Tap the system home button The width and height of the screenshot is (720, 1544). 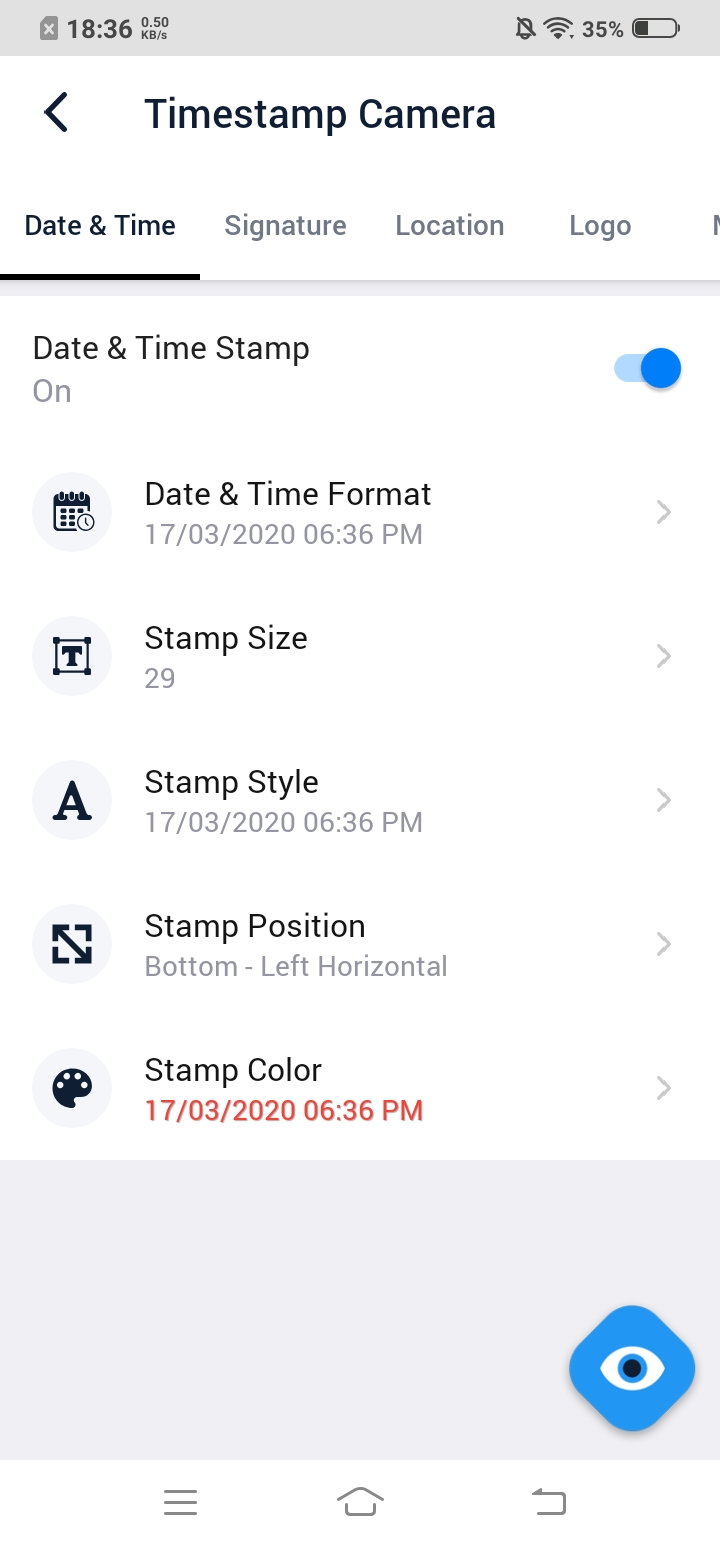[x=360, y=1501]
